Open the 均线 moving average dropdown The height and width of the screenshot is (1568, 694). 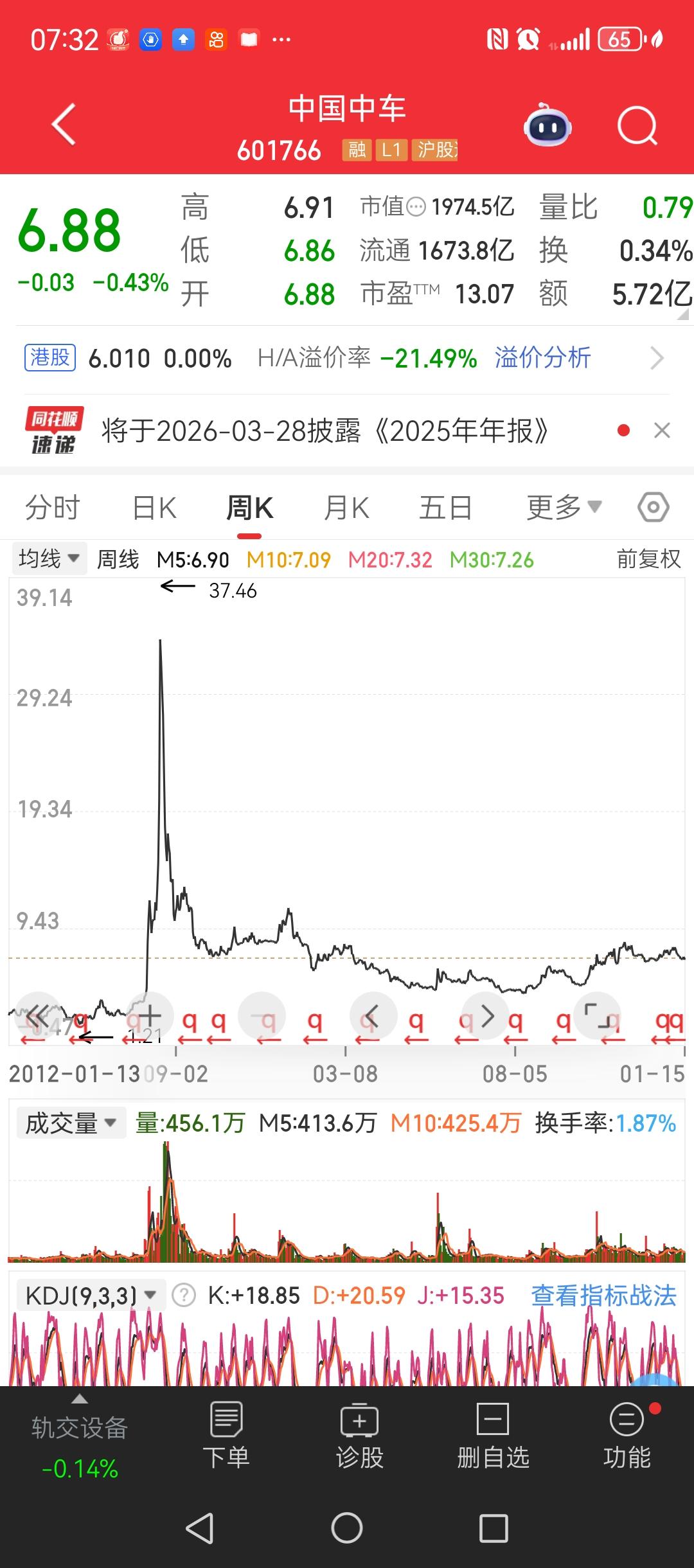tap(49, 558)
